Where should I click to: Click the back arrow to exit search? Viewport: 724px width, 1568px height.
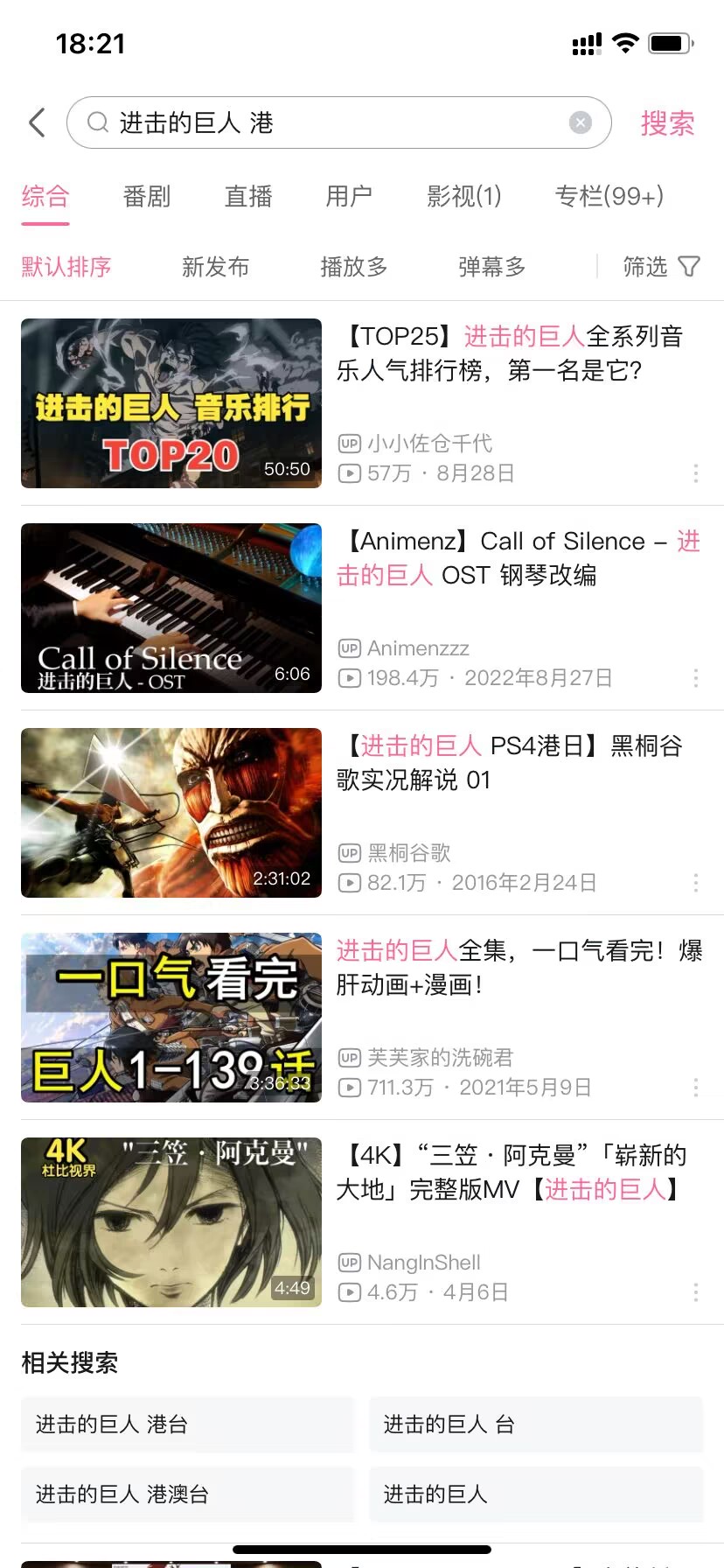[36, 122]
